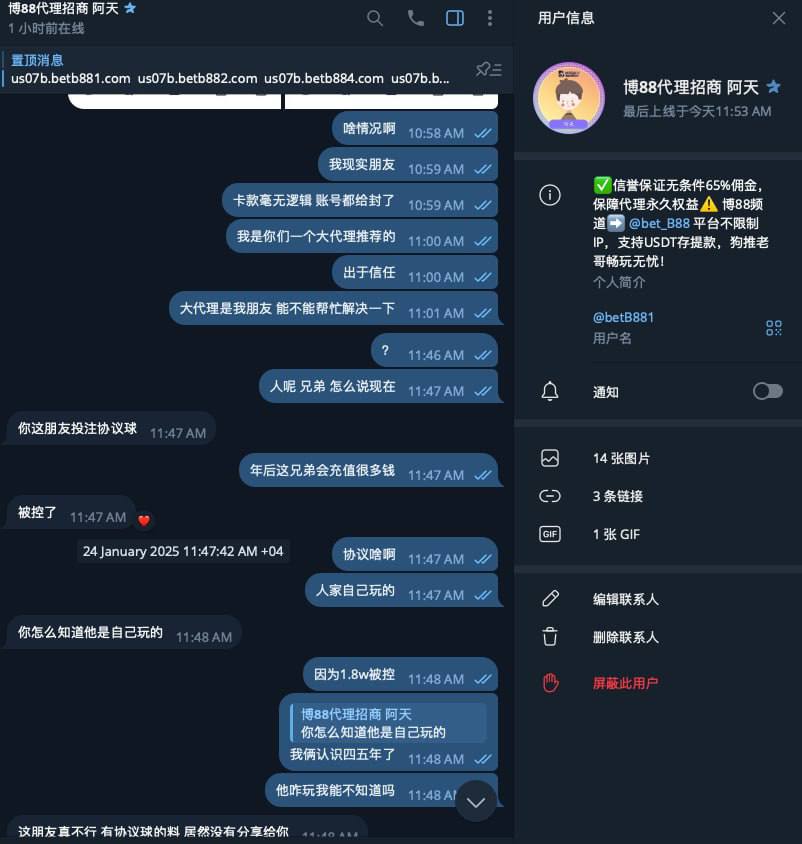802x844 pixels.
Task: Toggle the 通知 notifications switch
Action: click(x=767, y=391)
